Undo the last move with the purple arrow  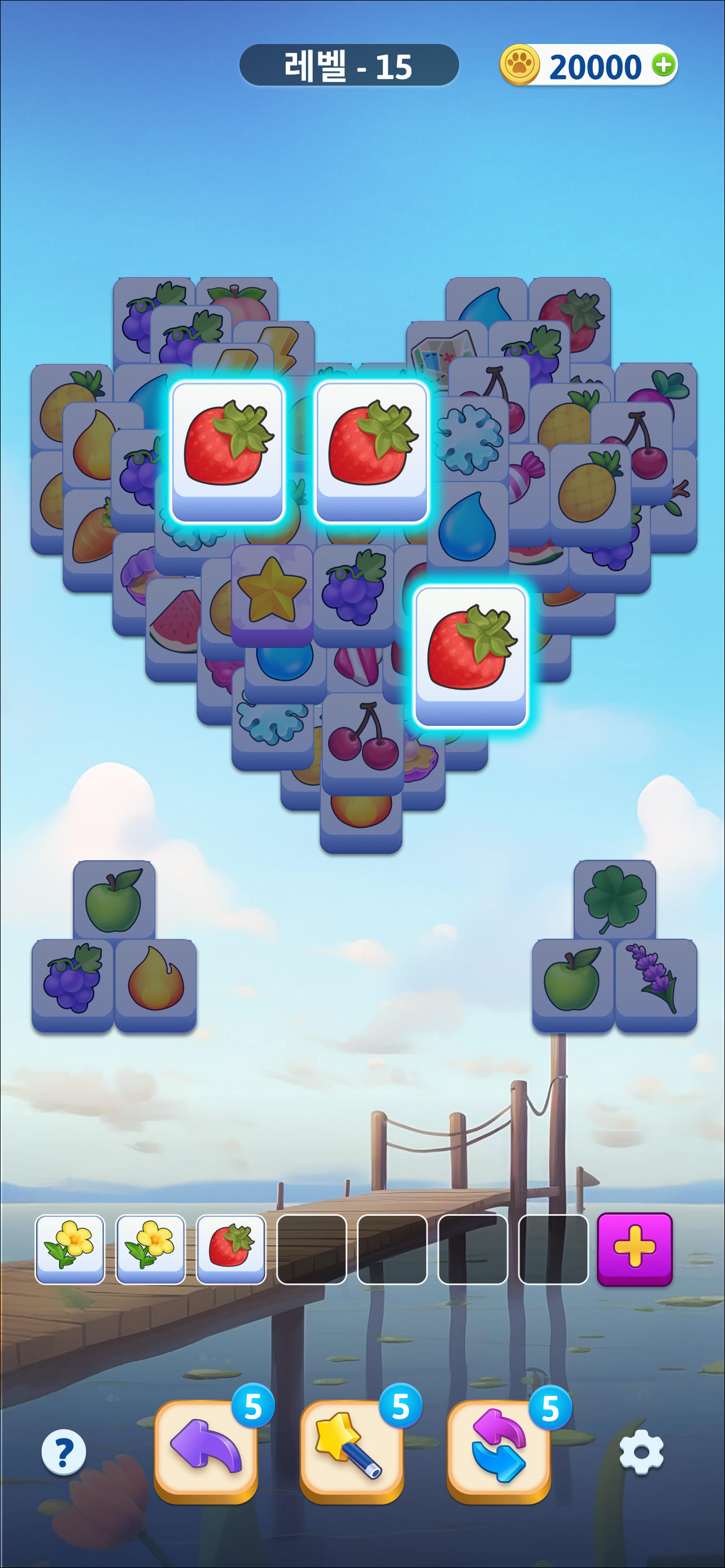point(205,1451)
